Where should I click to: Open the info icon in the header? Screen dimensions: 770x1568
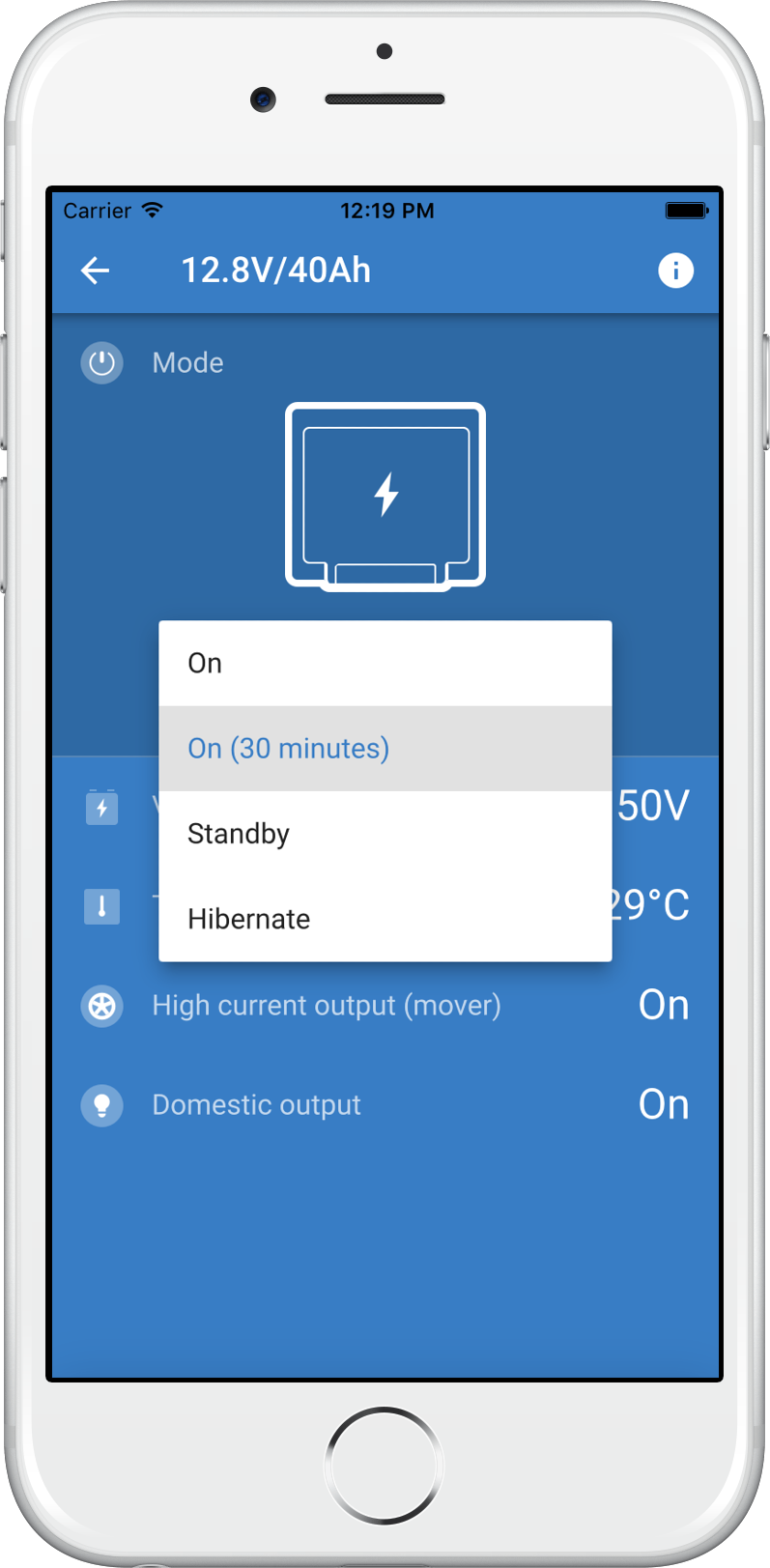[x=675, y=271]
